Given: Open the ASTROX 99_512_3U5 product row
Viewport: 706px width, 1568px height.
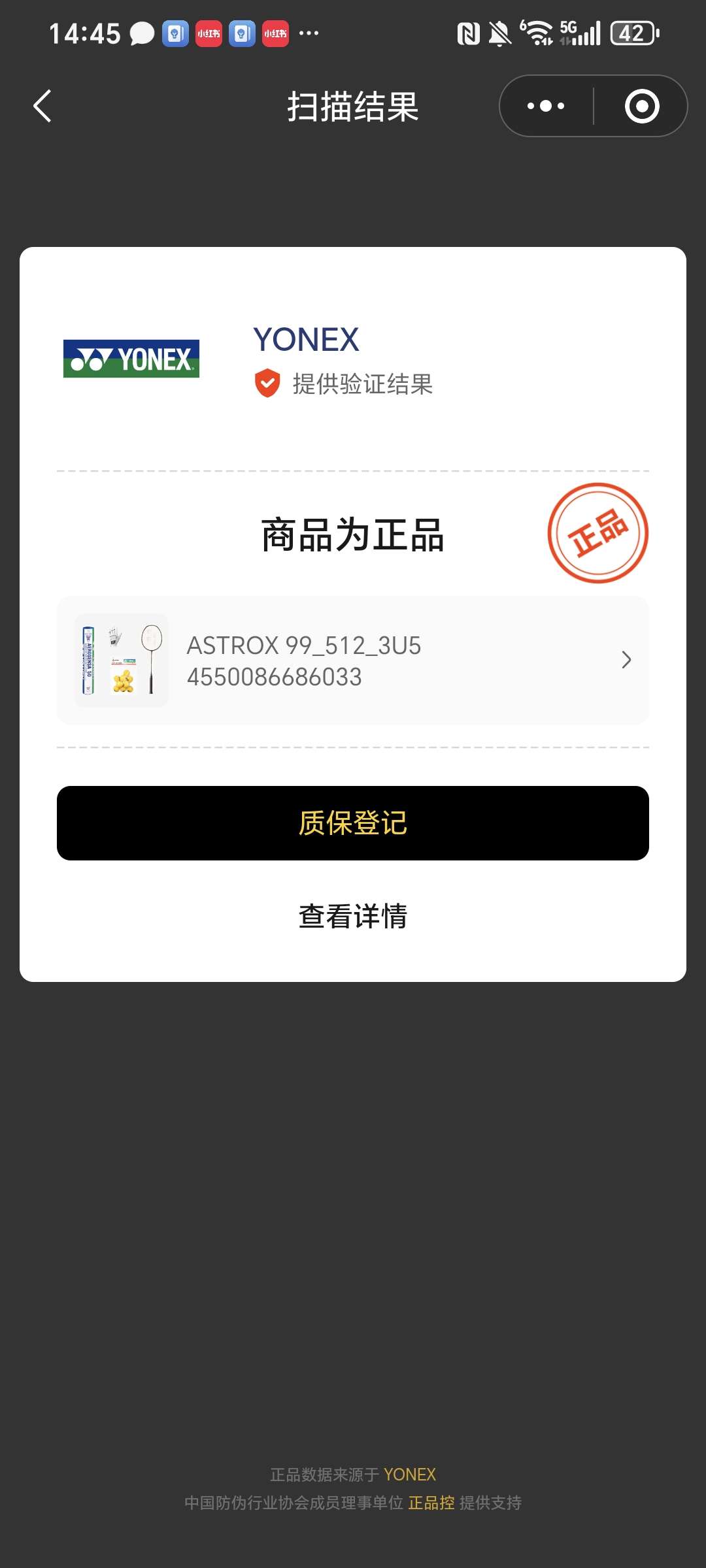Looking at the screenshot, I should [x=353, y=661].
